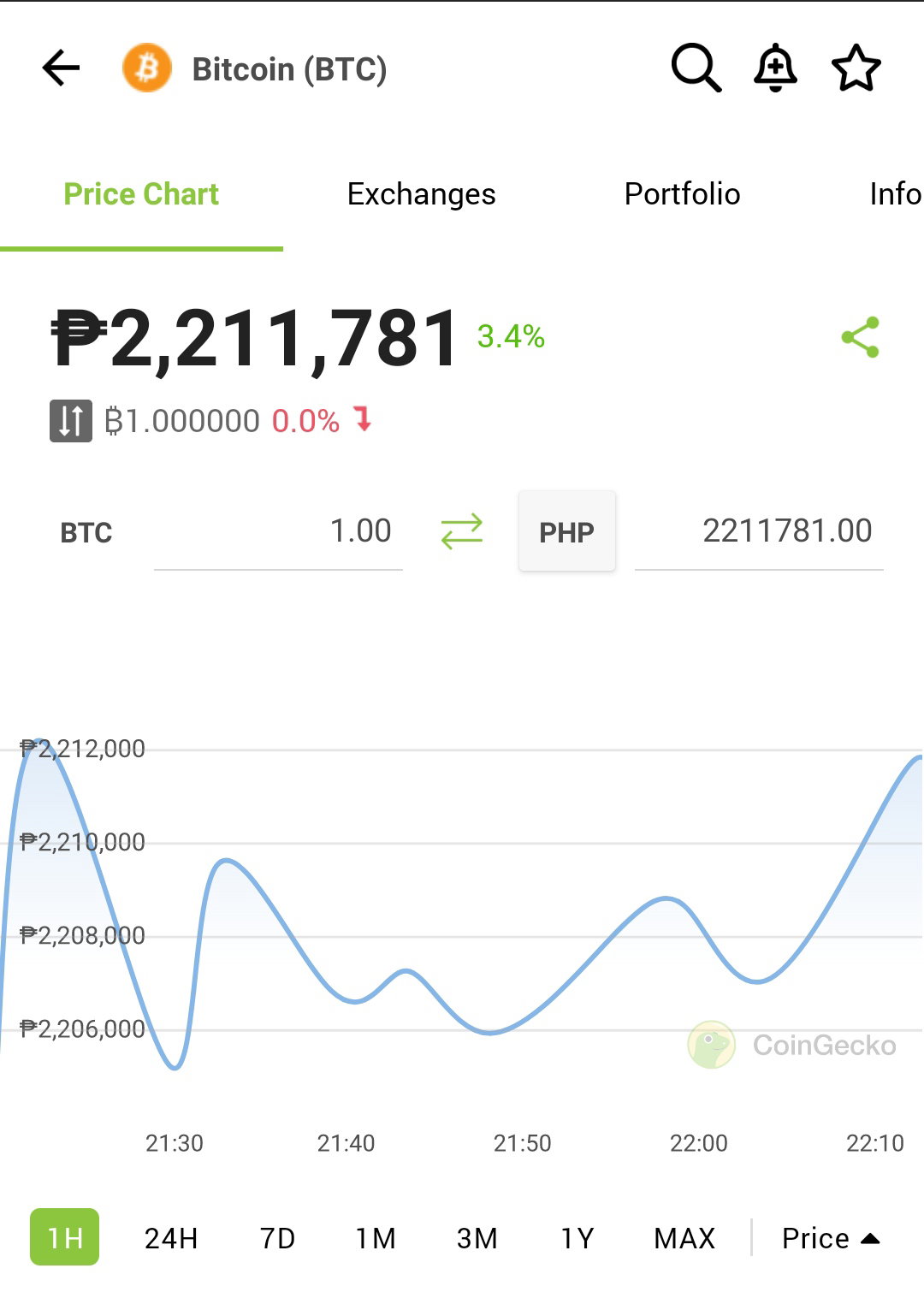Select the 7D chart range
The height and width of the screenshot is (1292, 924).
tap(277, 1238)
